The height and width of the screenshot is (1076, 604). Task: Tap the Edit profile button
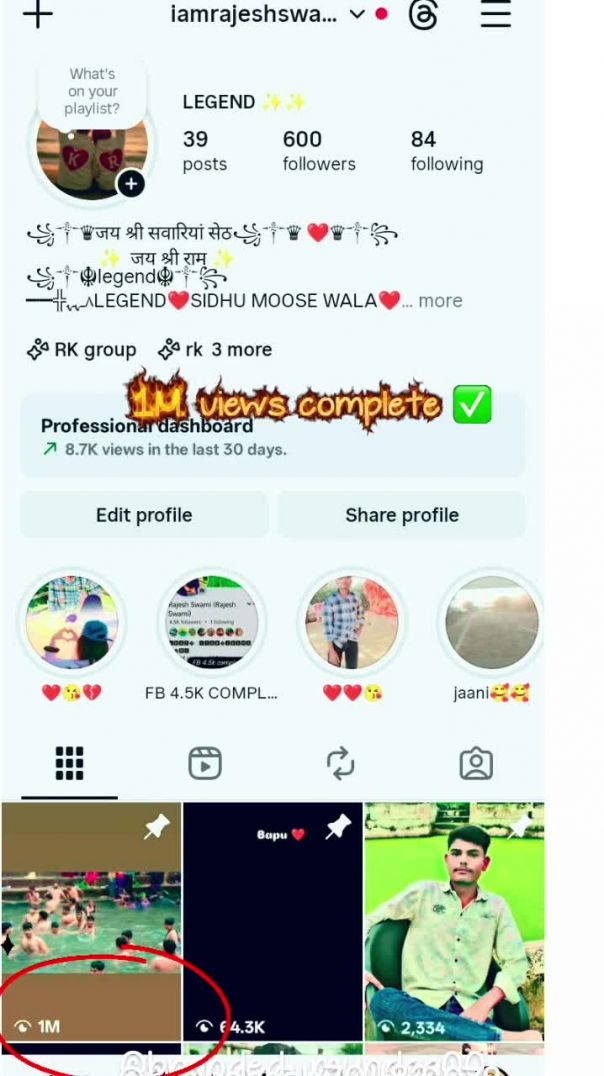[x=144, y=515]
